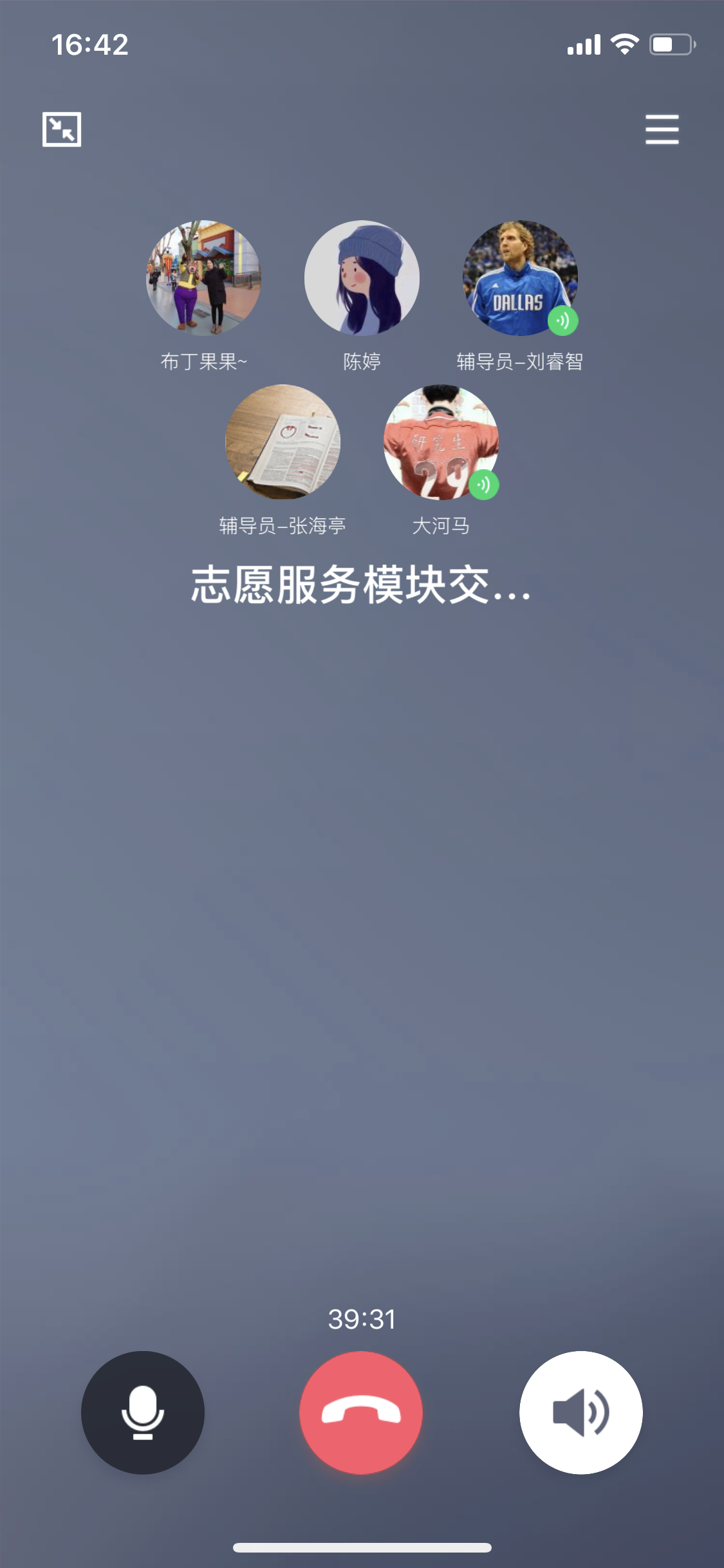Open participant 陈婷's avatar
The image size is (724, 1568).
[362, 278]
